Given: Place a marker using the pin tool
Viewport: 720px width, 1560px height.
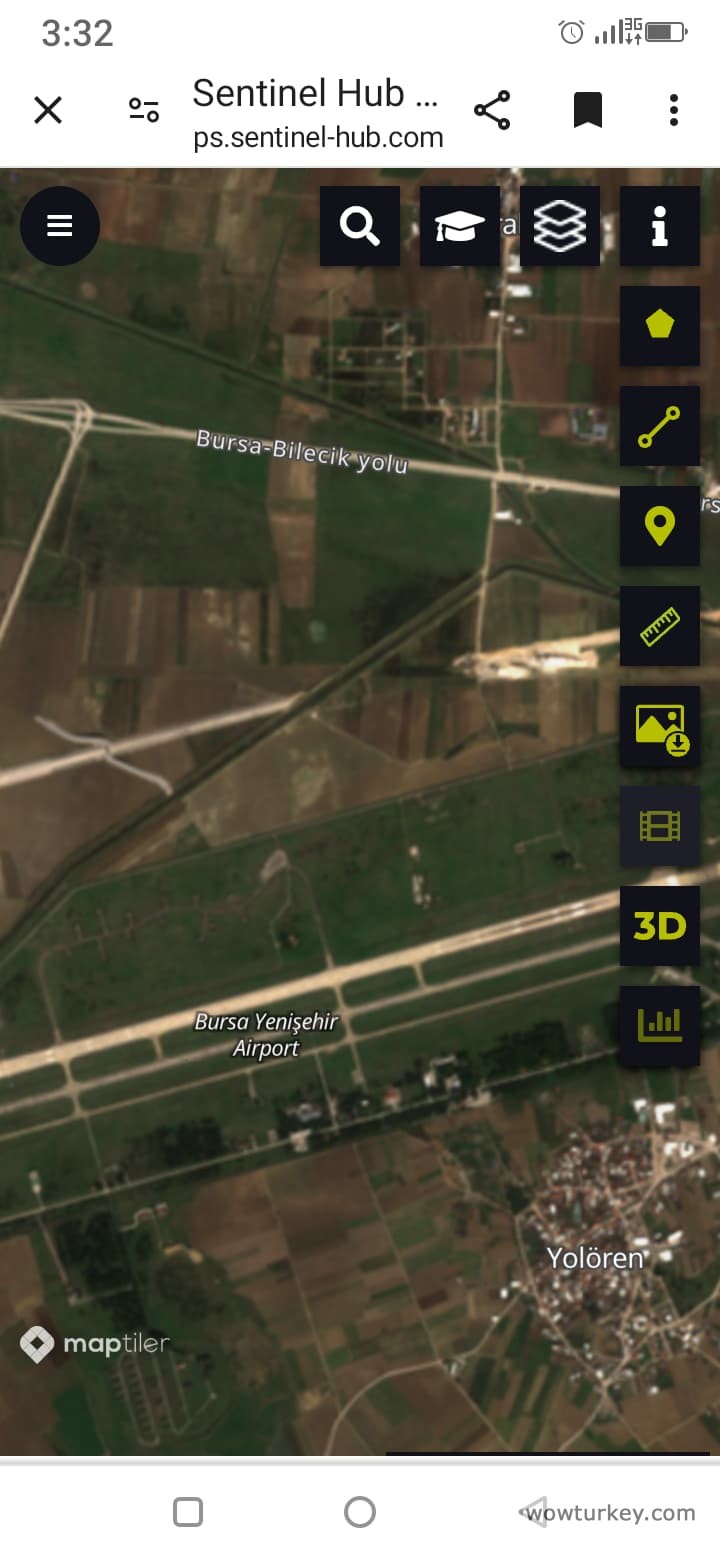Looking at the screenshot, I should (659, 526).
